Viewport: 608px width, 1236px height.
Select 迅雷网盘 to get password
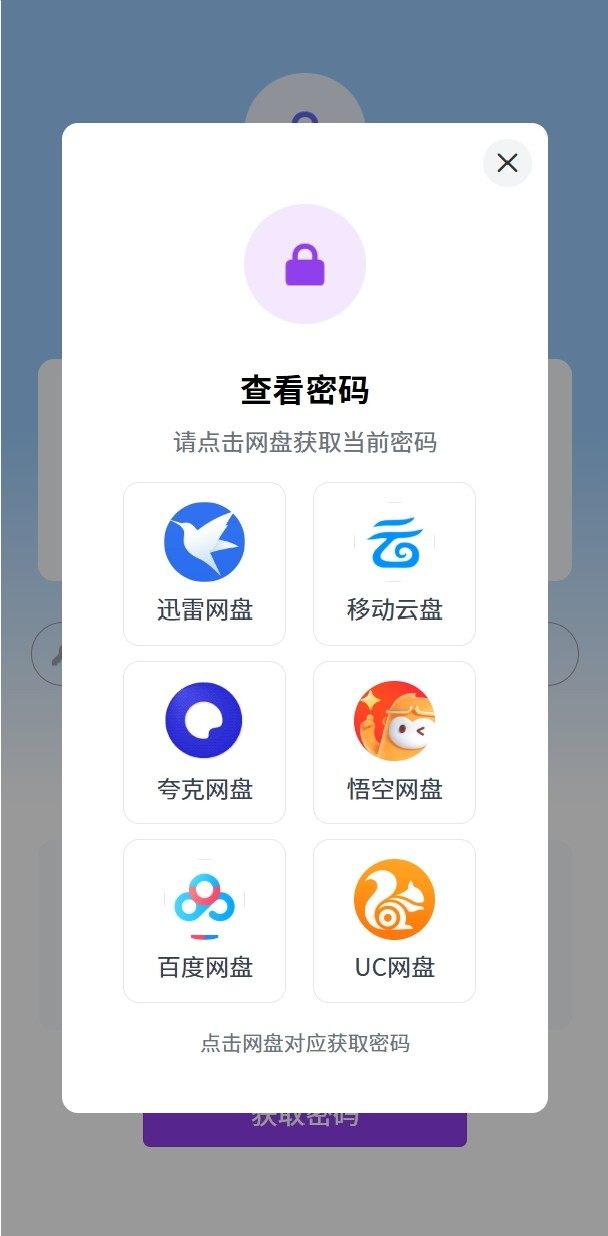tap(204, 564)
